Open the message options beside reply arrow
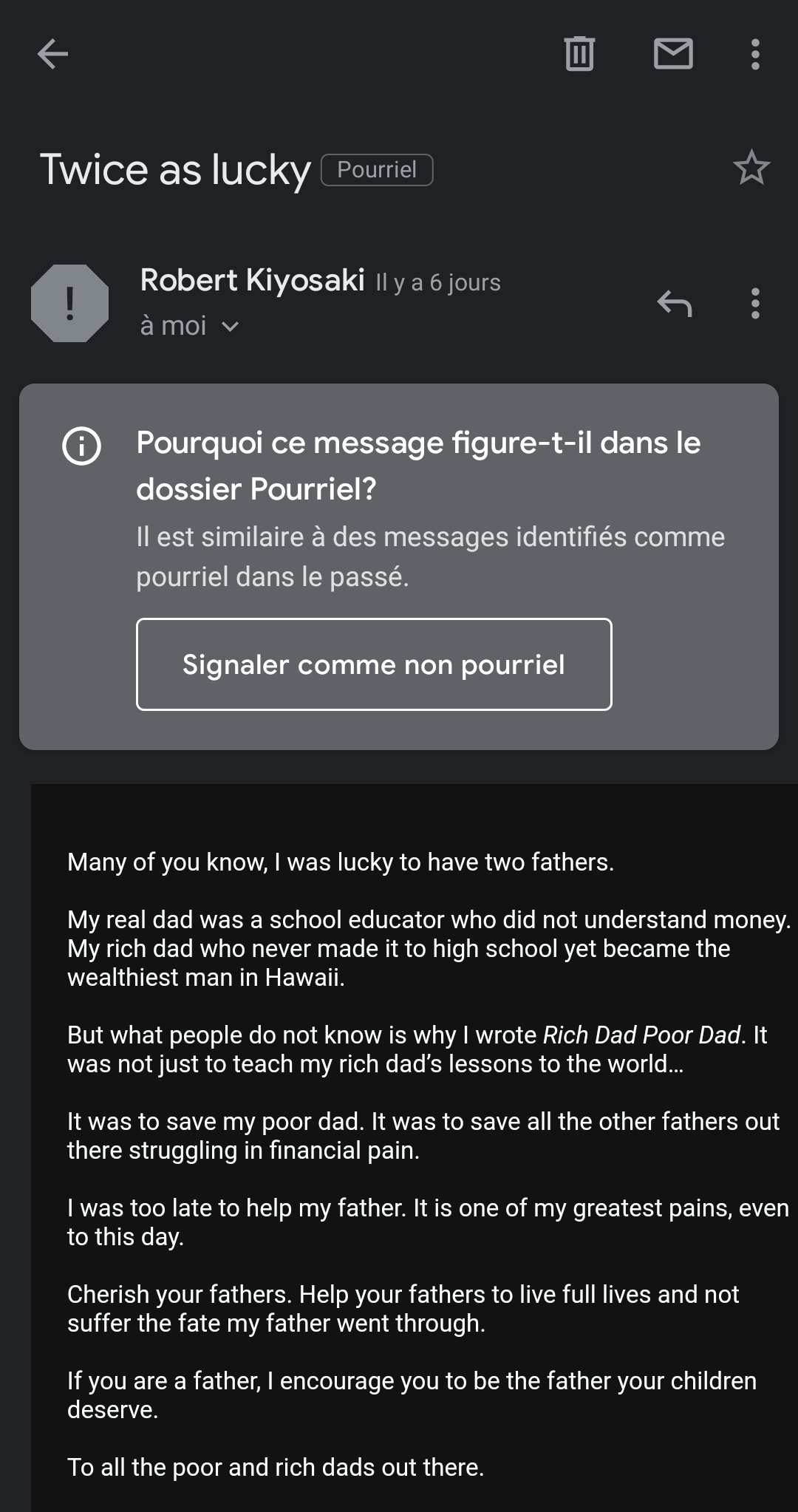Viewport: 798px width, 1512px height. 755,303
